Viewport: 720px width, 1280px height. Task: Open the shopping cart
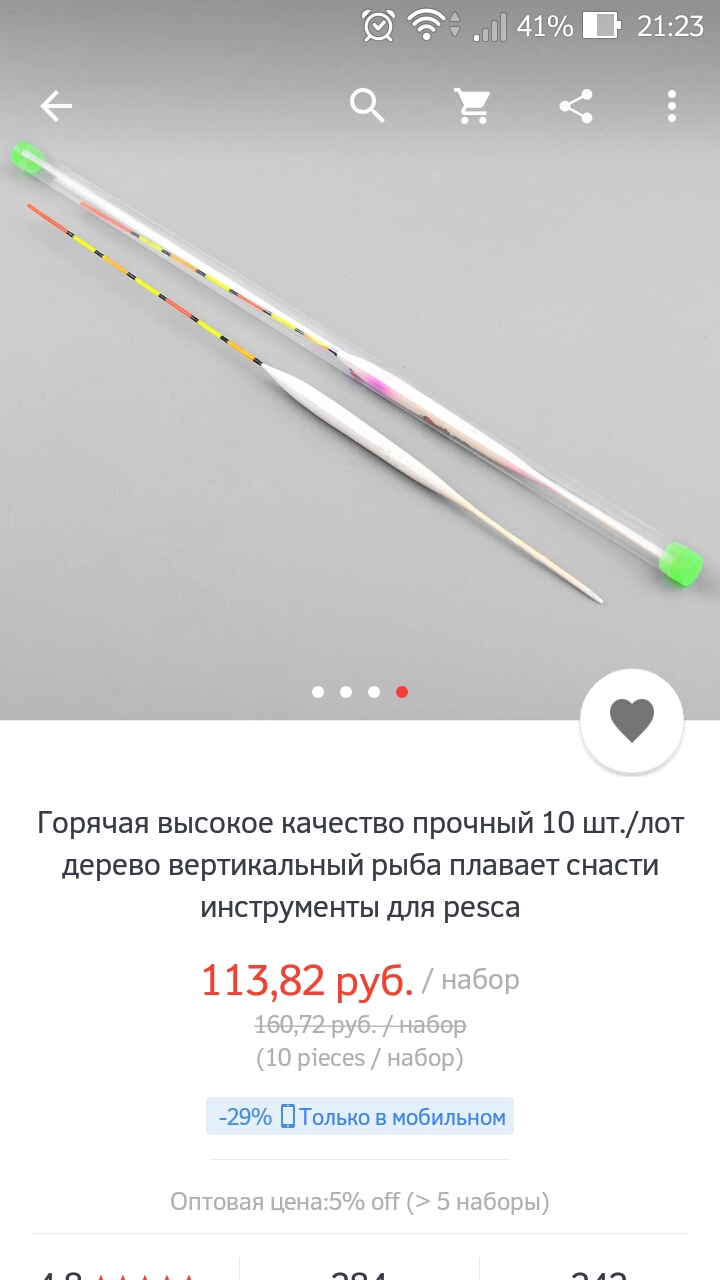click(x=472, y=106)
